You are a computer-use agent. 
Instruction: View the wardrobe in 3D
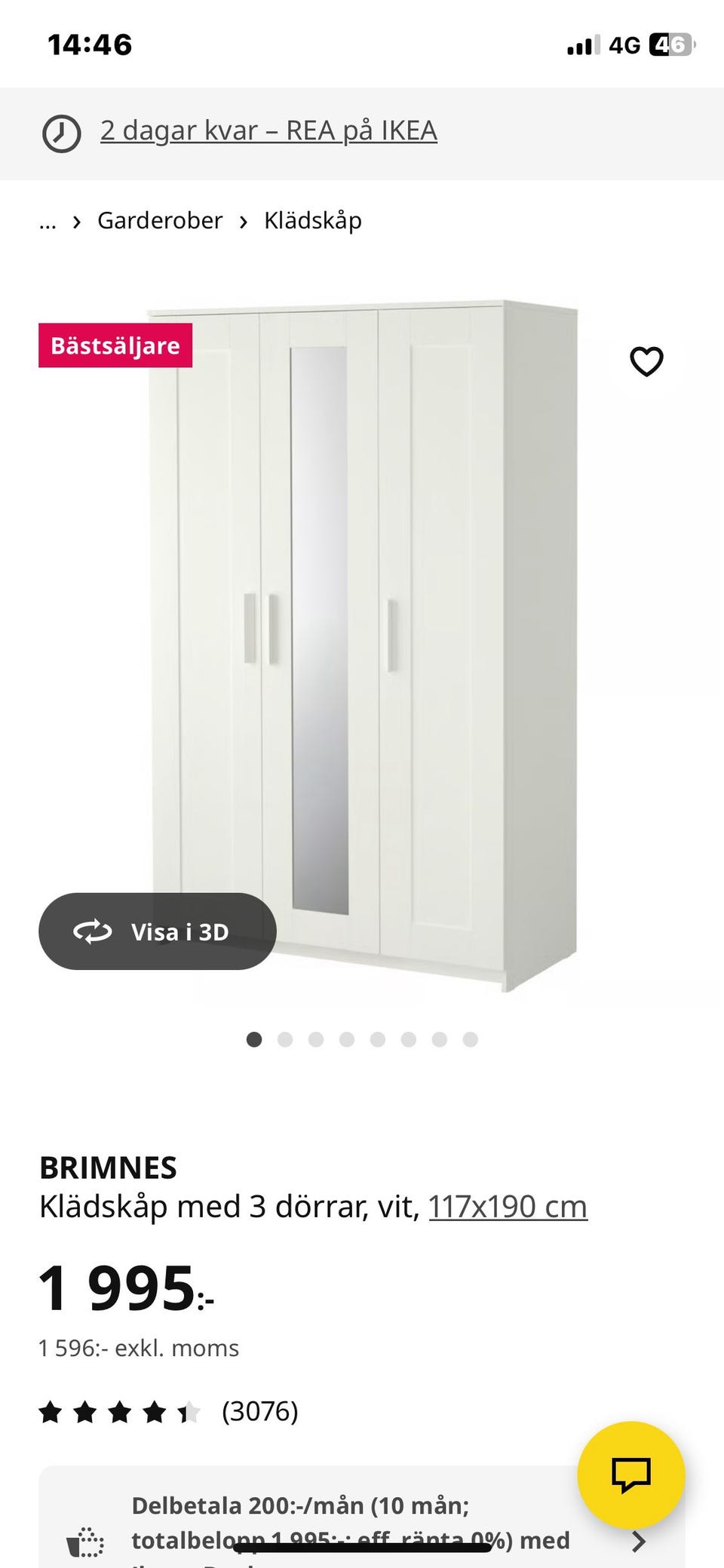point(158,931)
